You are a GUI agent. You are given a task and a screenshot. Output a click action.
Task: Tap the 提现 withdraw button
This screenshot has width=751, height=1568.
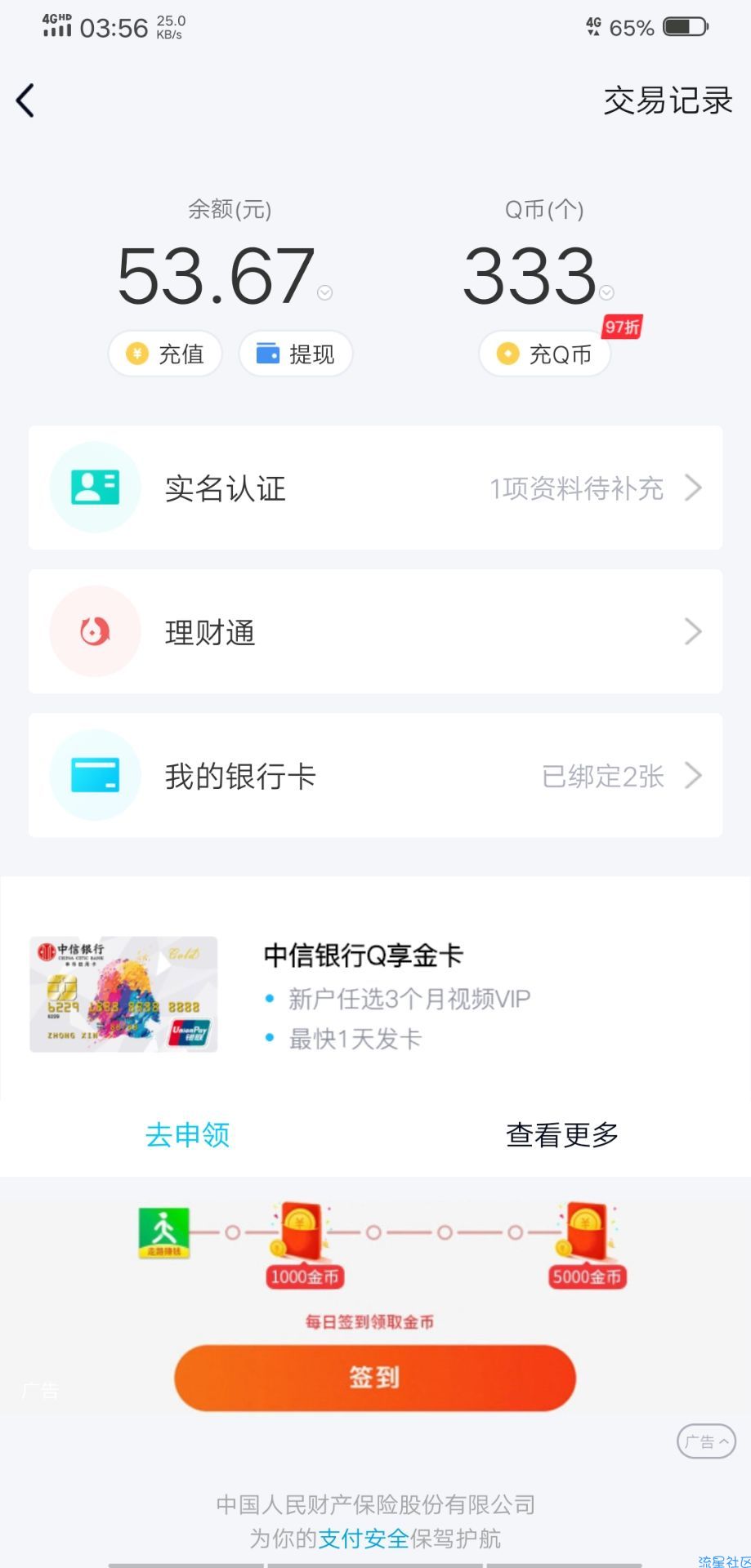click(x=296, y=354)
